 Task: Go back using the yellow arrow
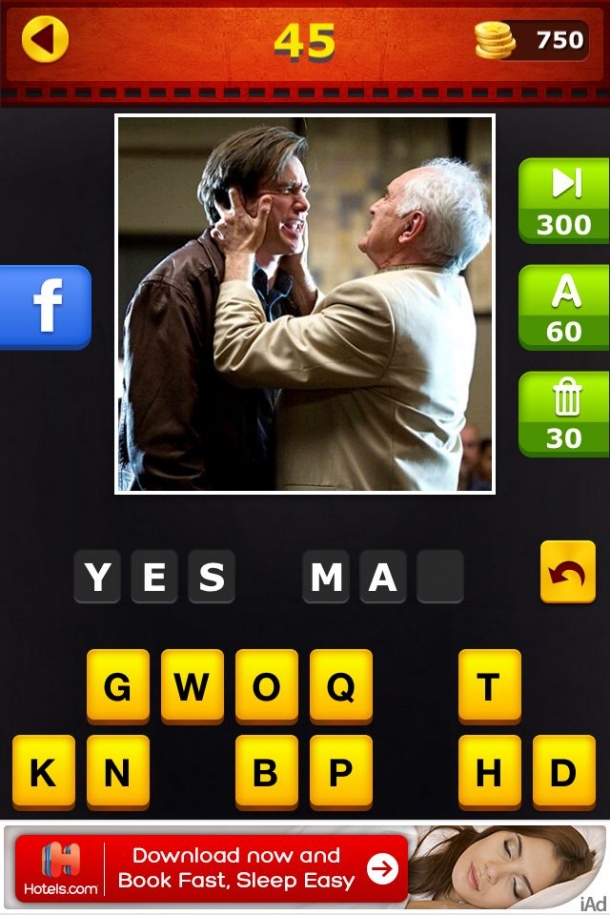point(44,40)
